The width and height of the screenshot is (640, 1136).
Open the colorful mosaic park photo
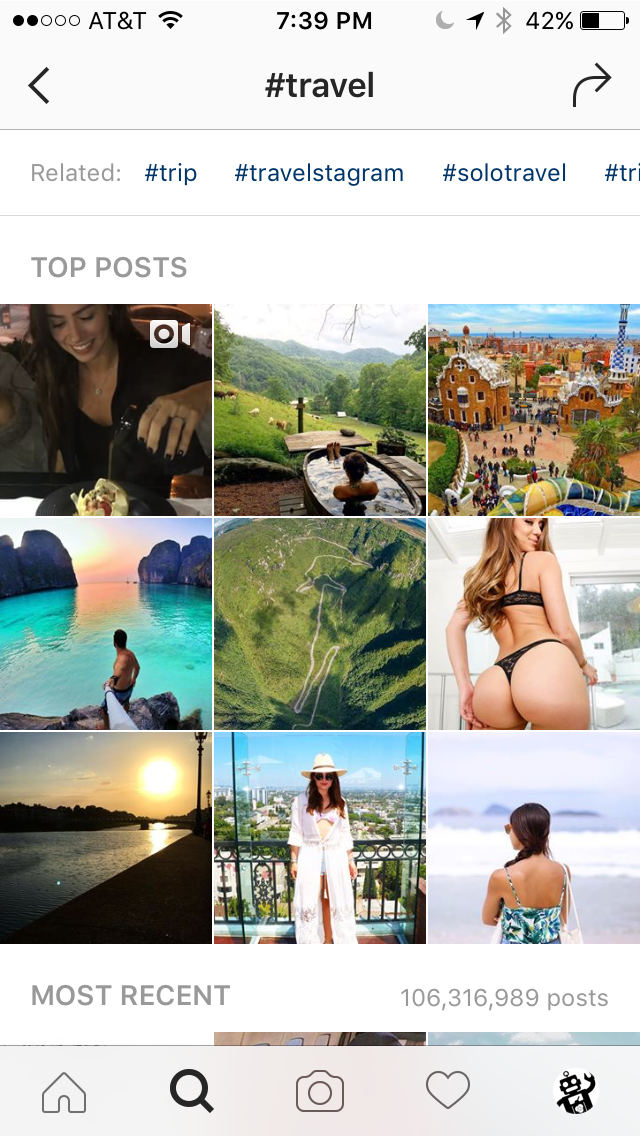point(534,409)
